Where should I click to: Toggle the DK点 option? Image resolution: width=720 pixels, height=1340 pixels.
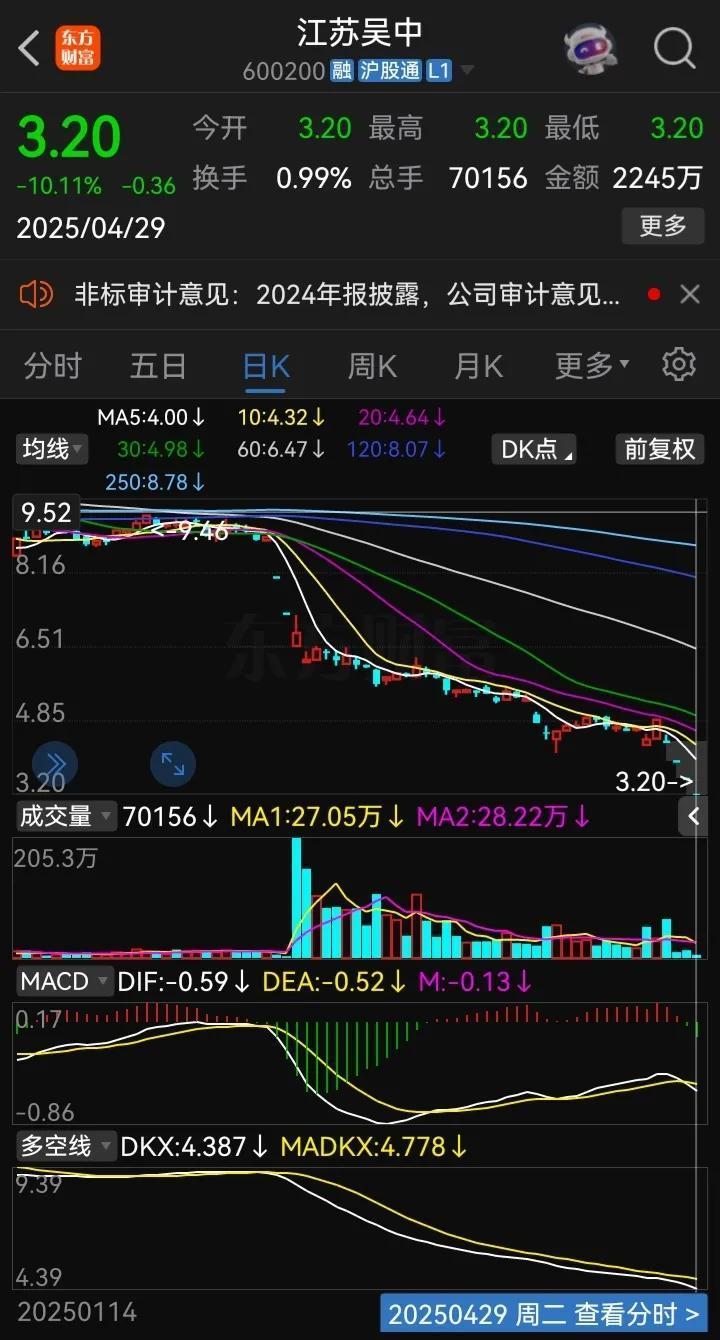click(536, 449)
